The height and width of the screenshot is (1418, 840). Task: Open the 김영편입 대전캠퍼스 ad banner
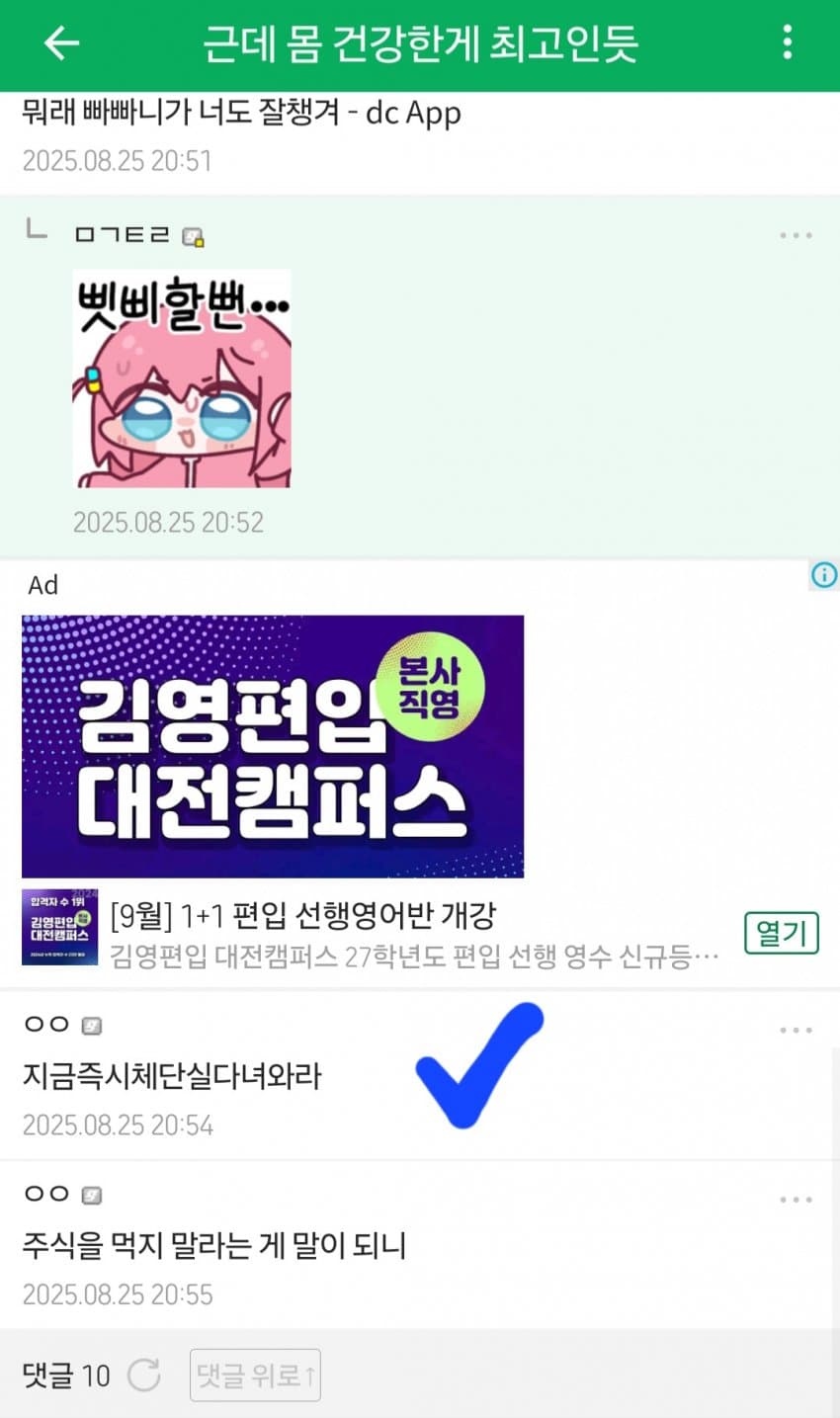pyautogui.click(x=273, y=746)
